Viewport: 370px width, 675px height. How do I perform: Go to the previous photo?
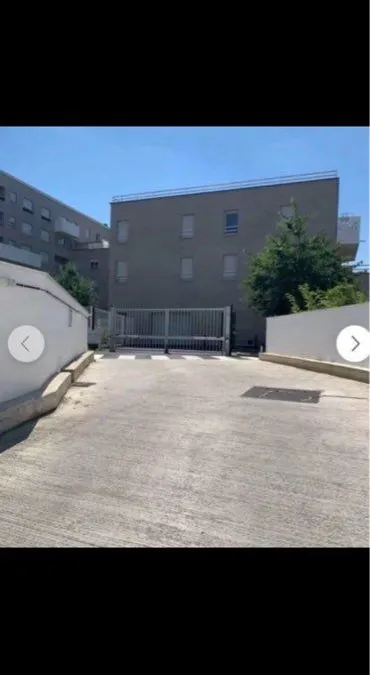pos(26,344)
